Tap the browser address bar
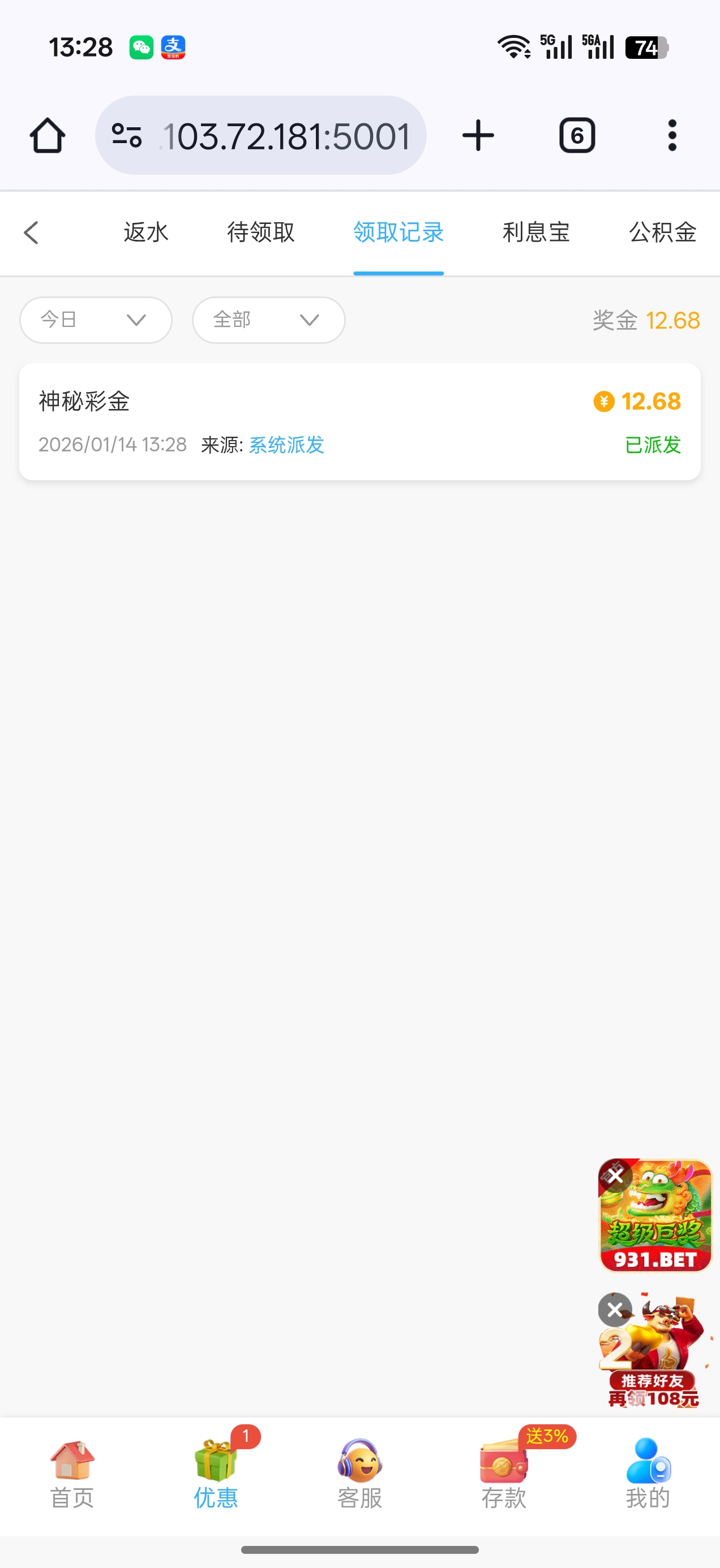Image resolution: width=720 pixels, height=1568 pixels. pos(286,135)
